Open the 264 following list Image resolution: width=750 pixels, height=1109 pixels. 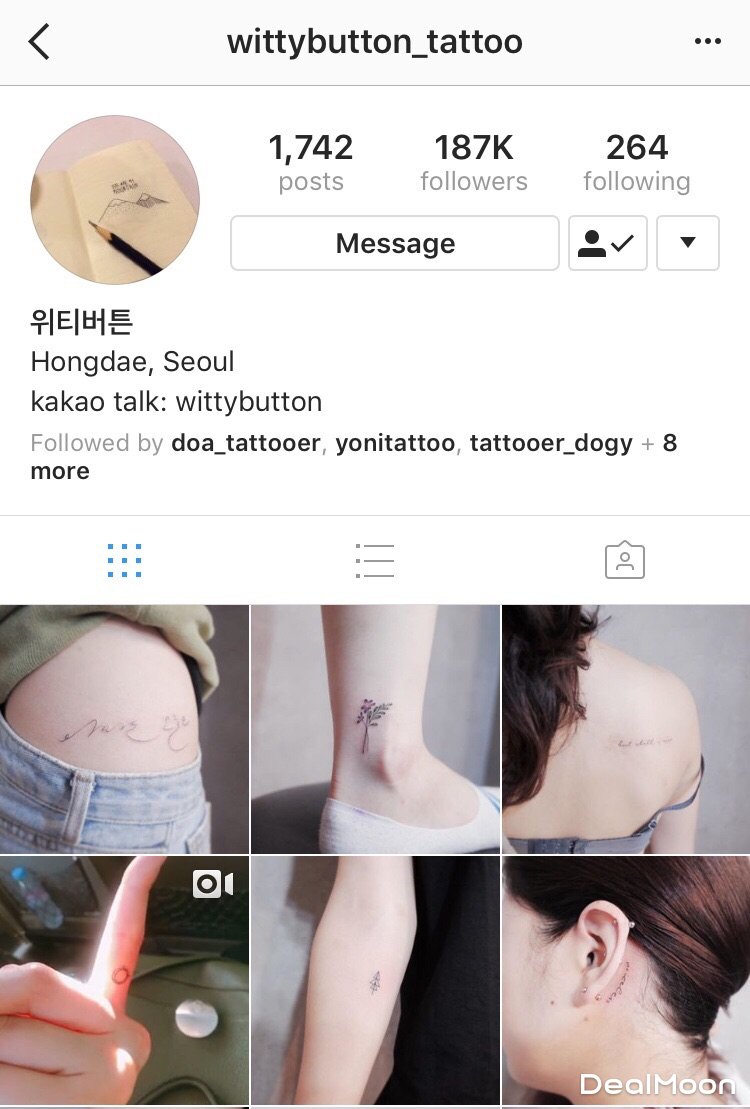(x=636, y=163)
